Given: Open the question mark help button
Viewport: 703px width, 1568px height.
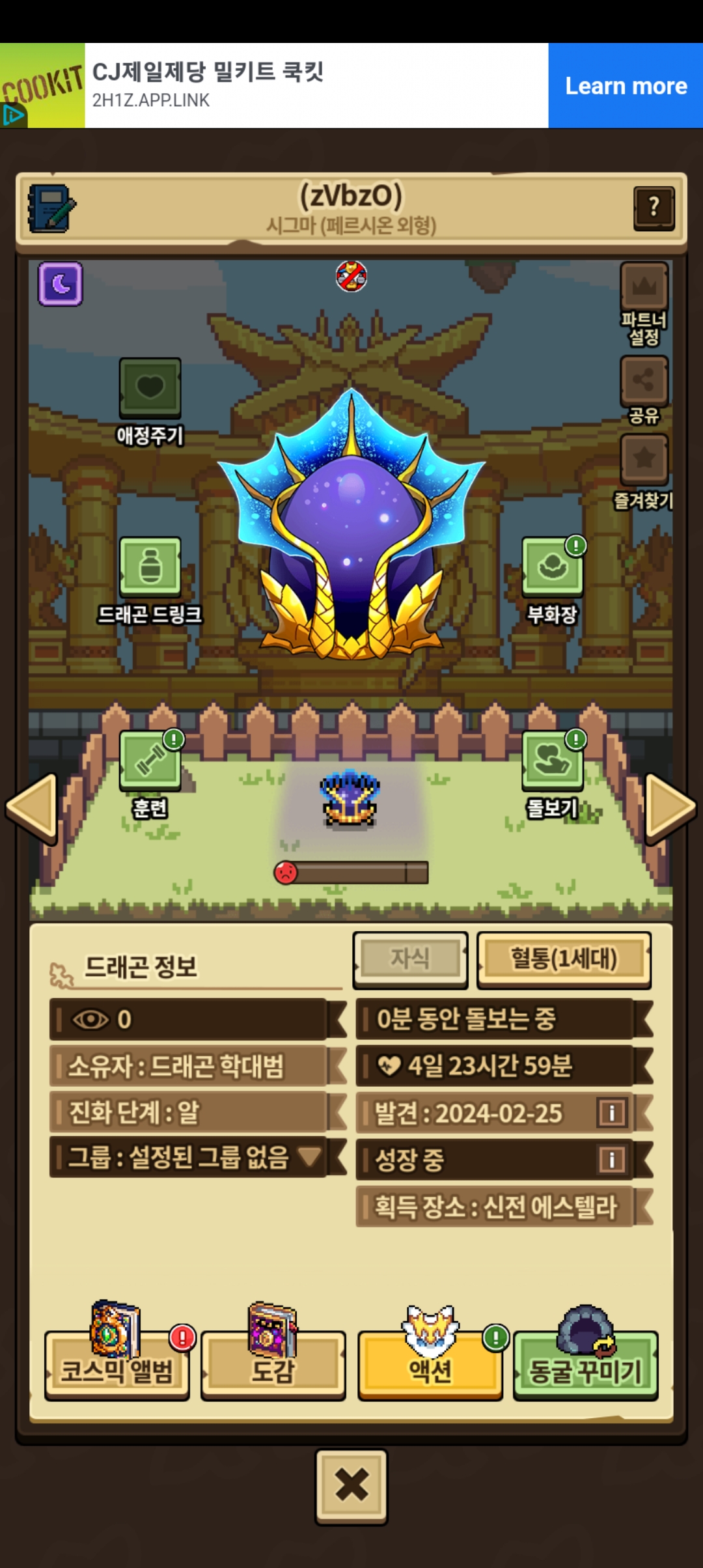Looking at the screenshot, I should [x=654, y=208].
